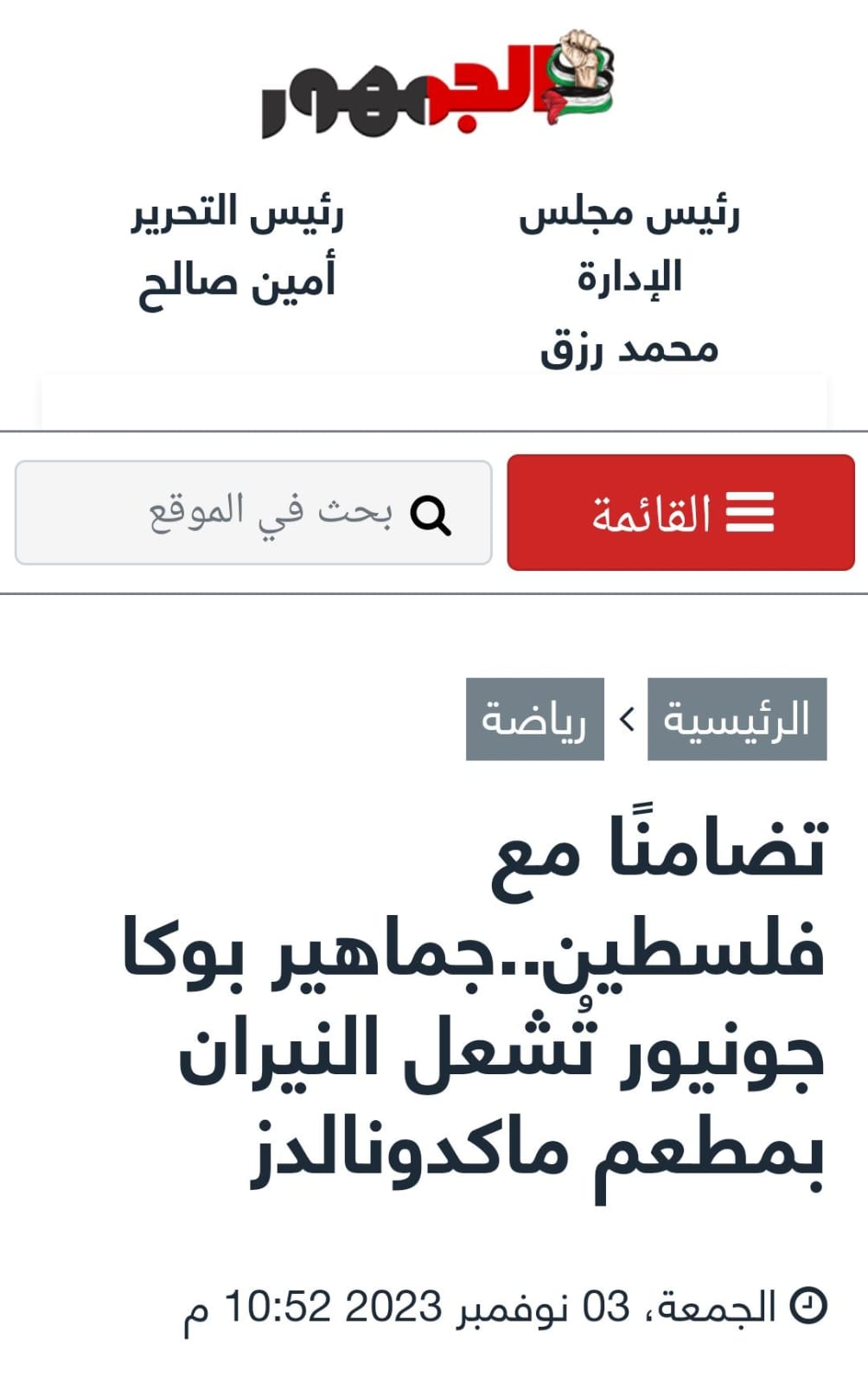Viewport: 868px width, 1383px height.
Task: Open the رياضة category breadcrumb
Action: pos(534,720)
